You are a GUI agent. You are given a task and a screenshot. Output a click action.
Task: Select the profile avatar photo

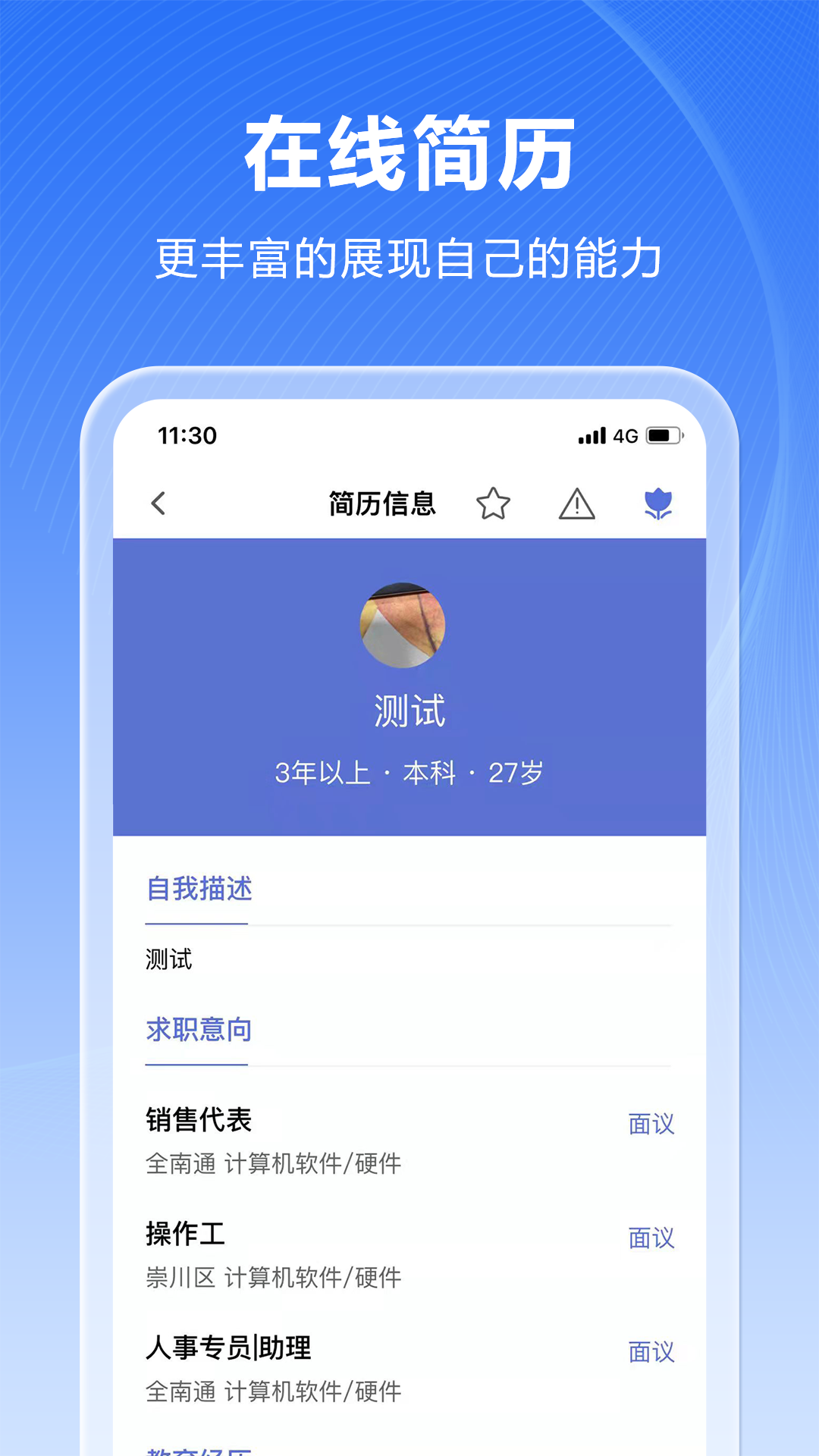409,626
